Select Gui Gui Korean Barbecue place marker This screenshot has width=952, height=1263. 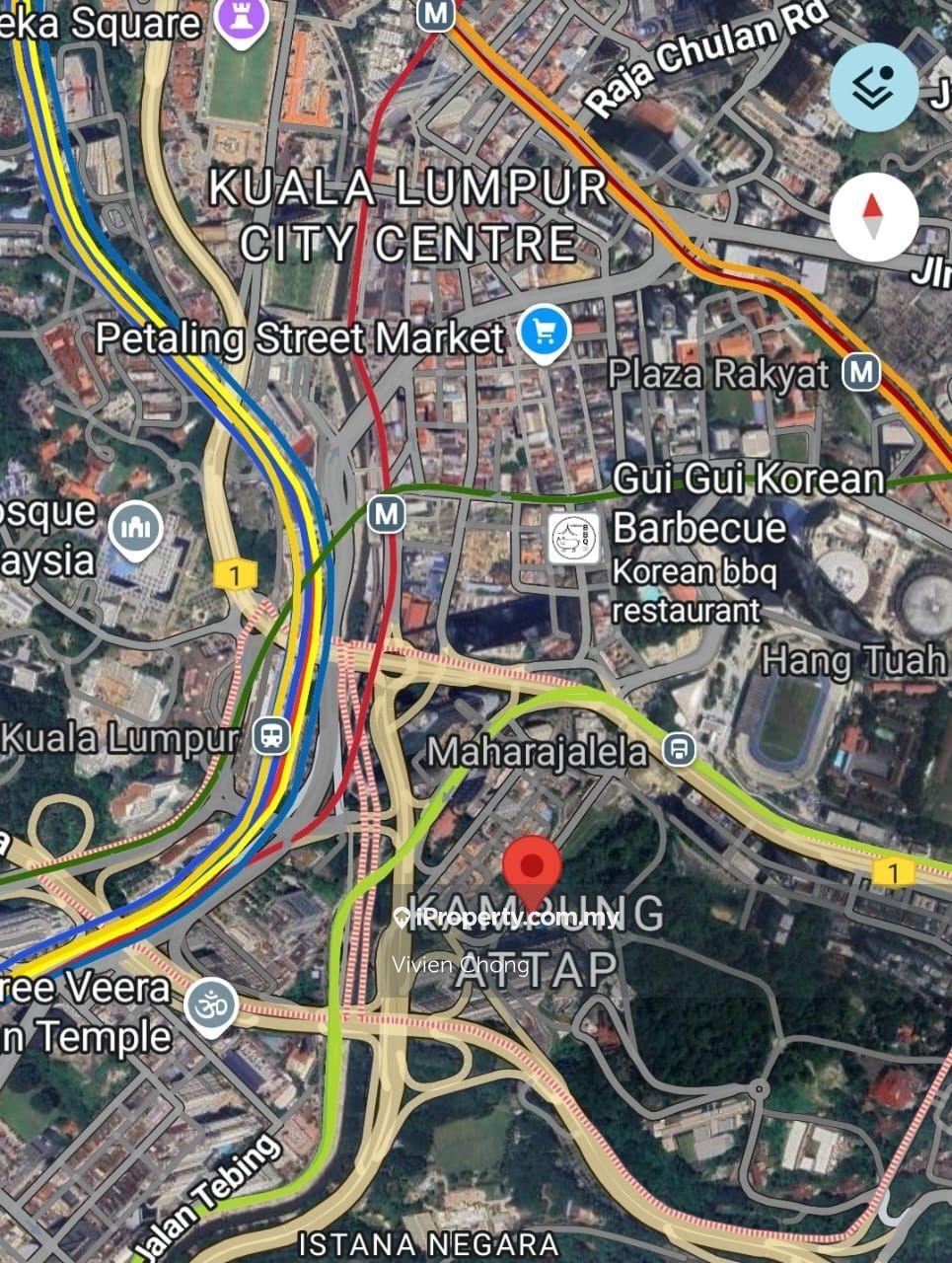click(575, 539)
